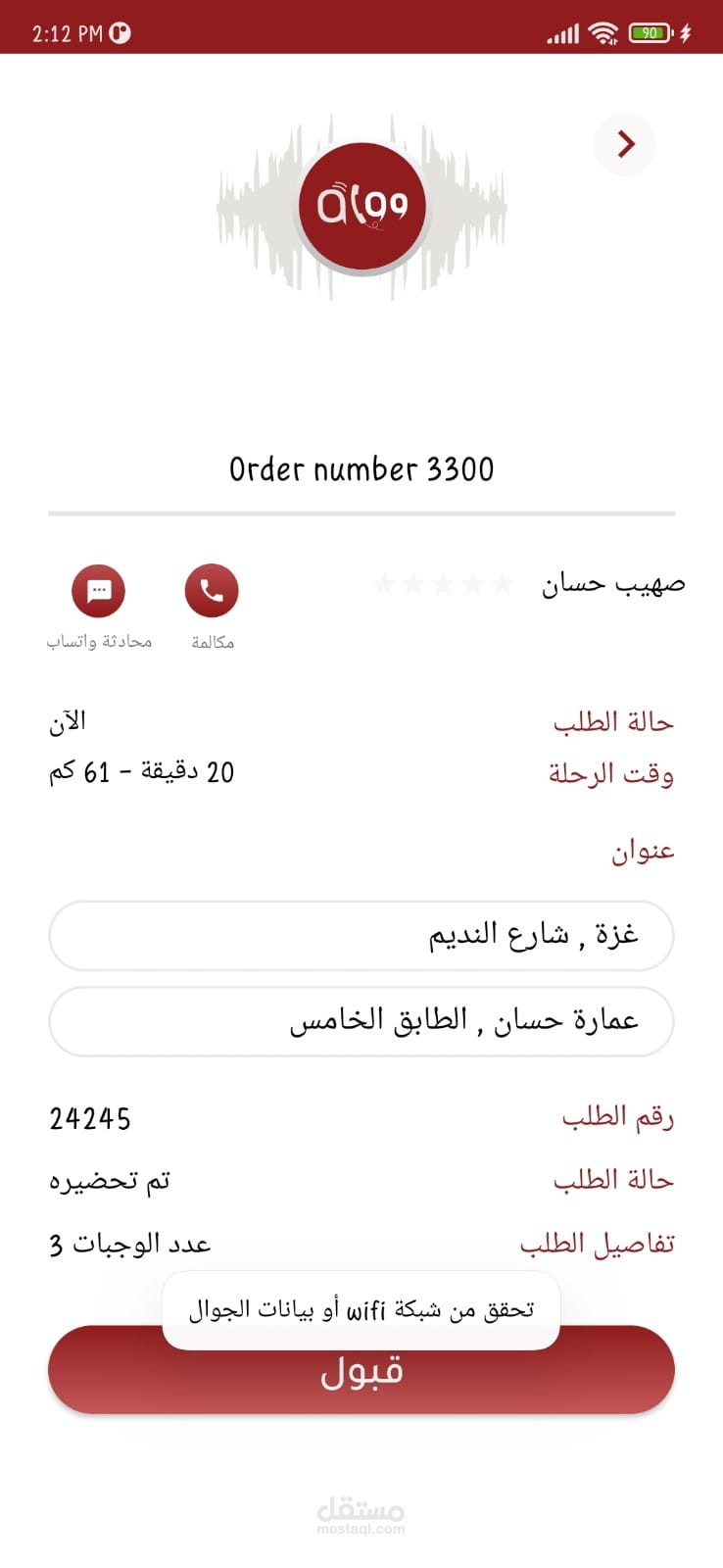Accept the order with قبول button
The height and width of the screenshot is (1568, 723).
click(x=361, y=1382)
